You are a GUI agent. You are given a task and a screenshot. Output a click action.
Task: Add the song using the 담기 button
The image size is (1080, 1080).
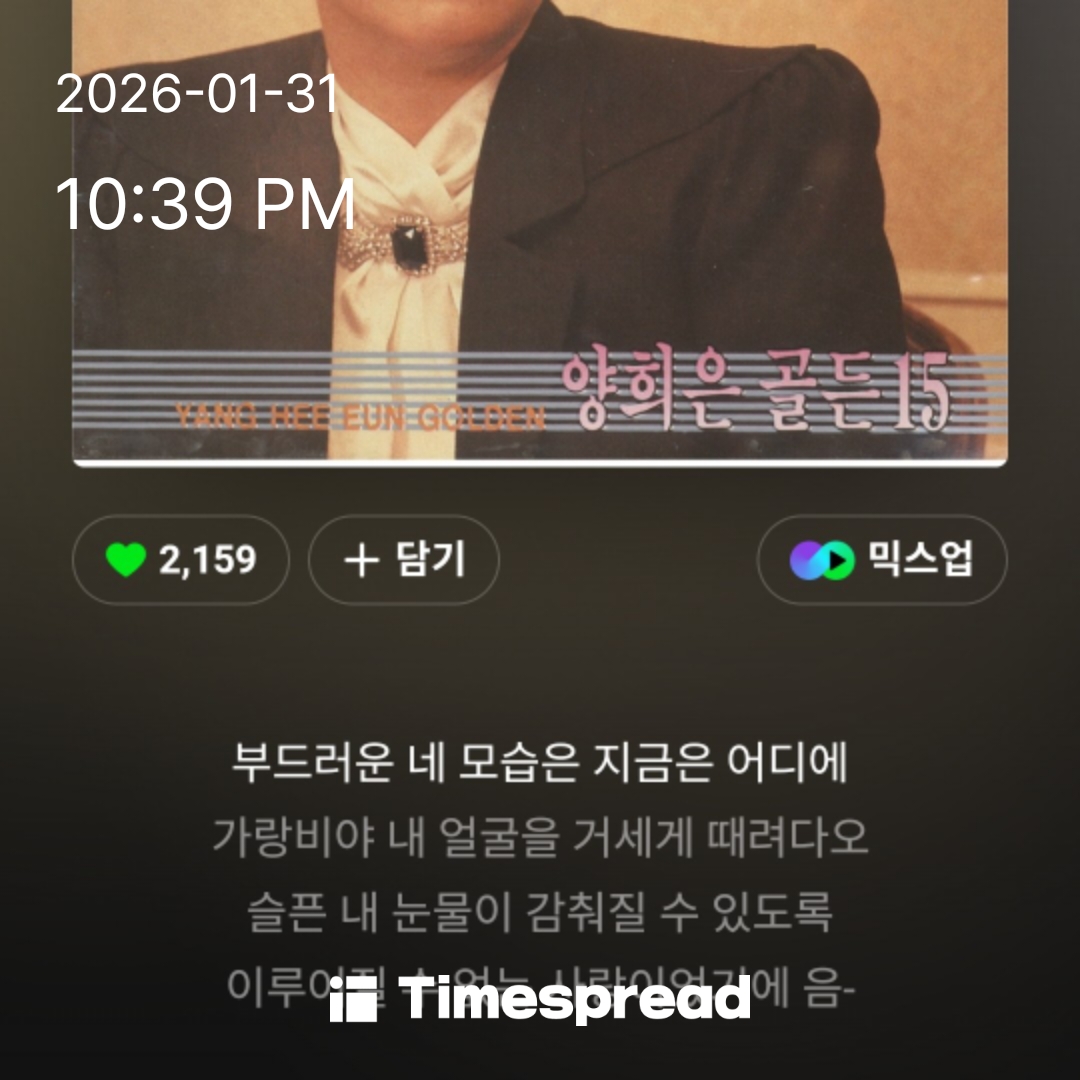click(x=403, y=560)
